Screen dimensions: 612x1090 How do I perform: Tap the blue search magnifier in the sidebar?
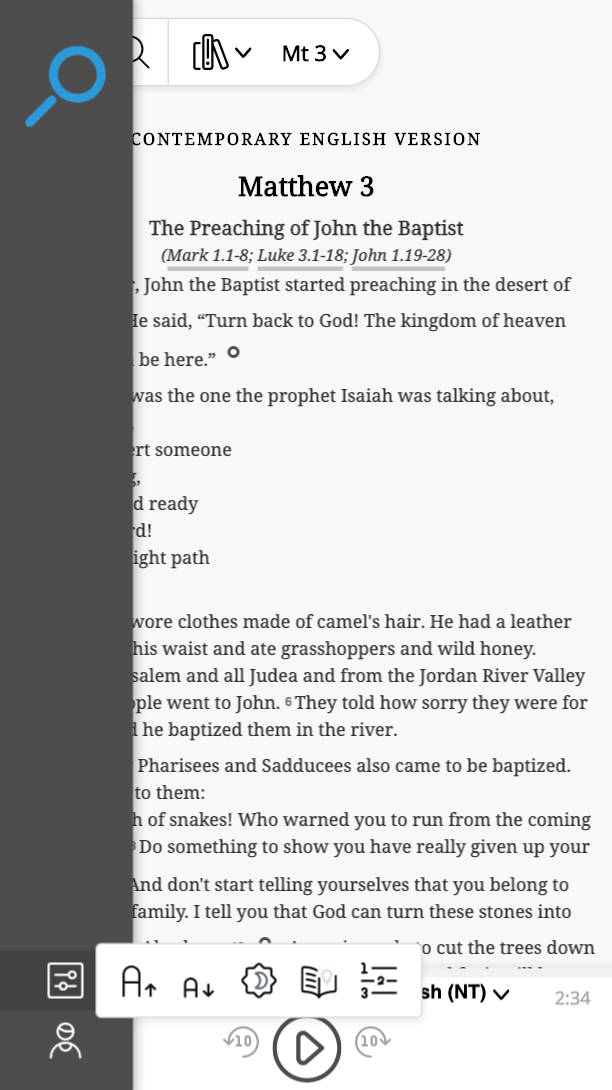tap(66, 88)
